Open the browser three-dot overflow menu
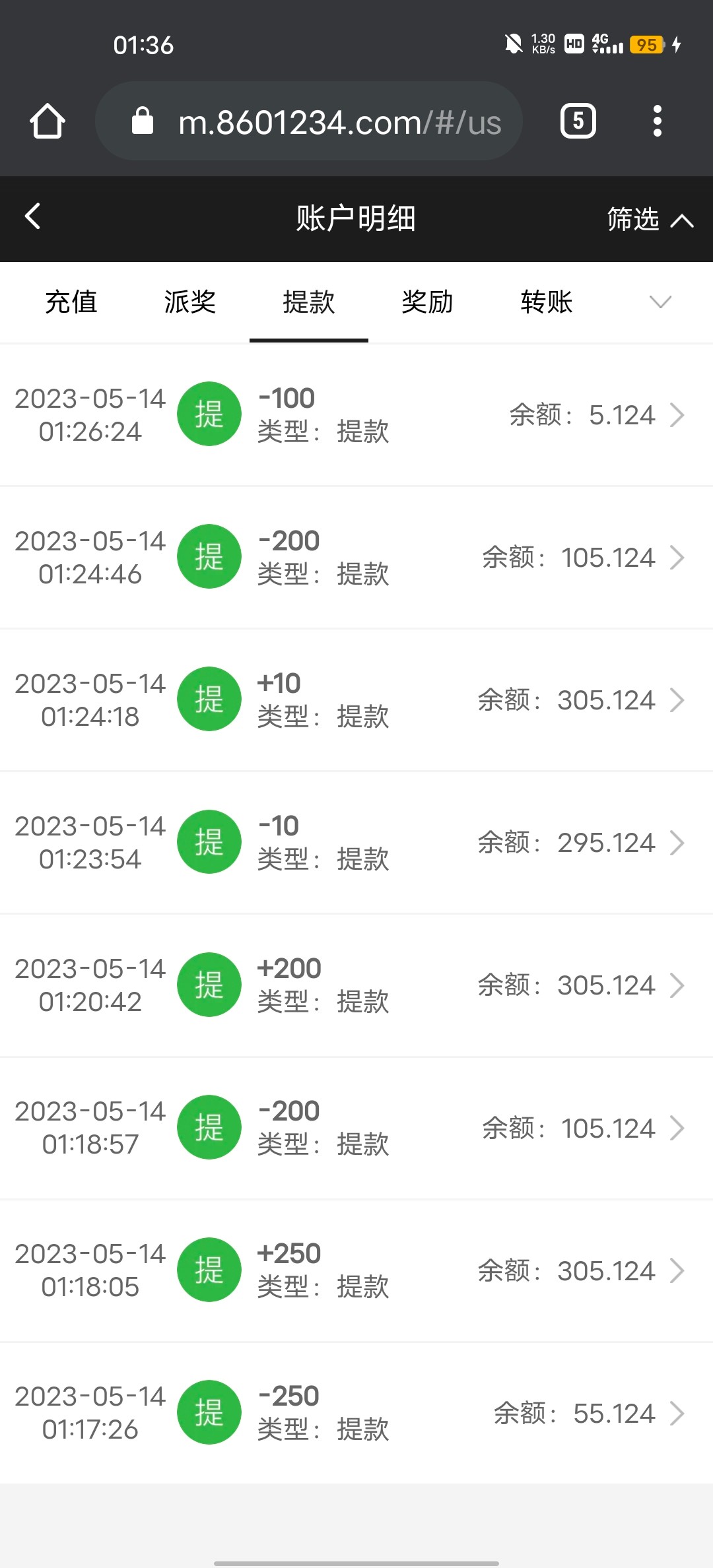Screen dimensions: 713x1568 click(658, 121)
